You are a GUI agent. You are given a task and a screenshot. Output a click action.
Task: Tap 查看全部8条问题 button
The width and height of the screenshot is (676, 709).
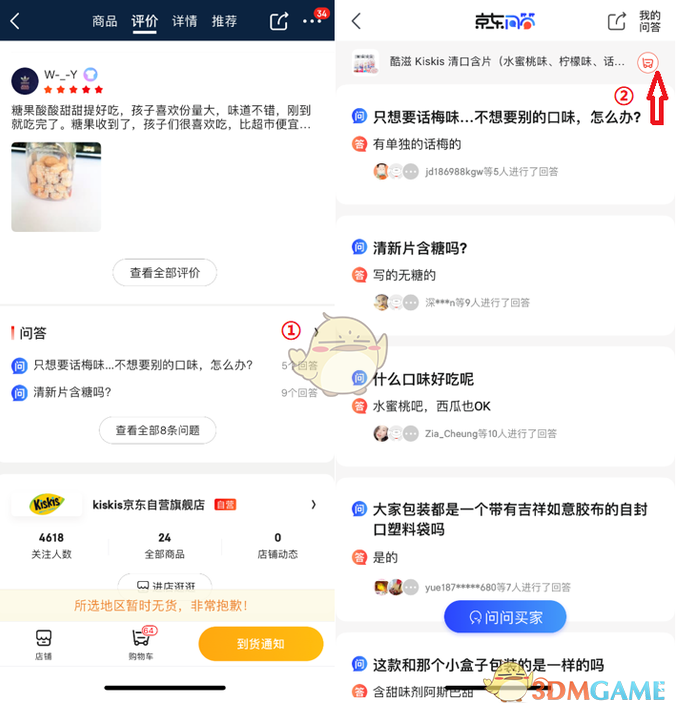coord(157,430)
